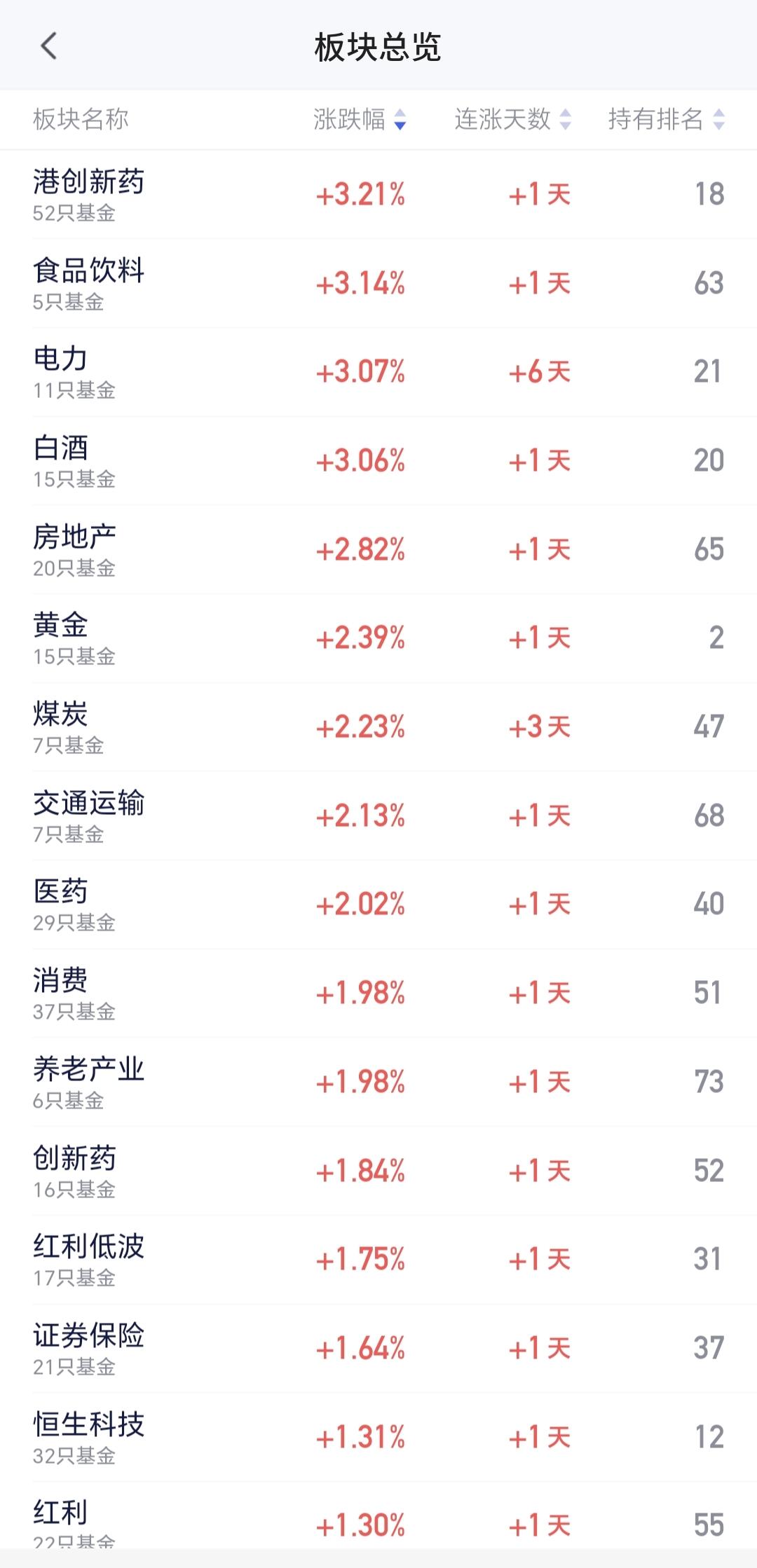Viewport: 757px width, 1568px height.
Task: Go back using the top-left arrow
Action: coord(48,46)
